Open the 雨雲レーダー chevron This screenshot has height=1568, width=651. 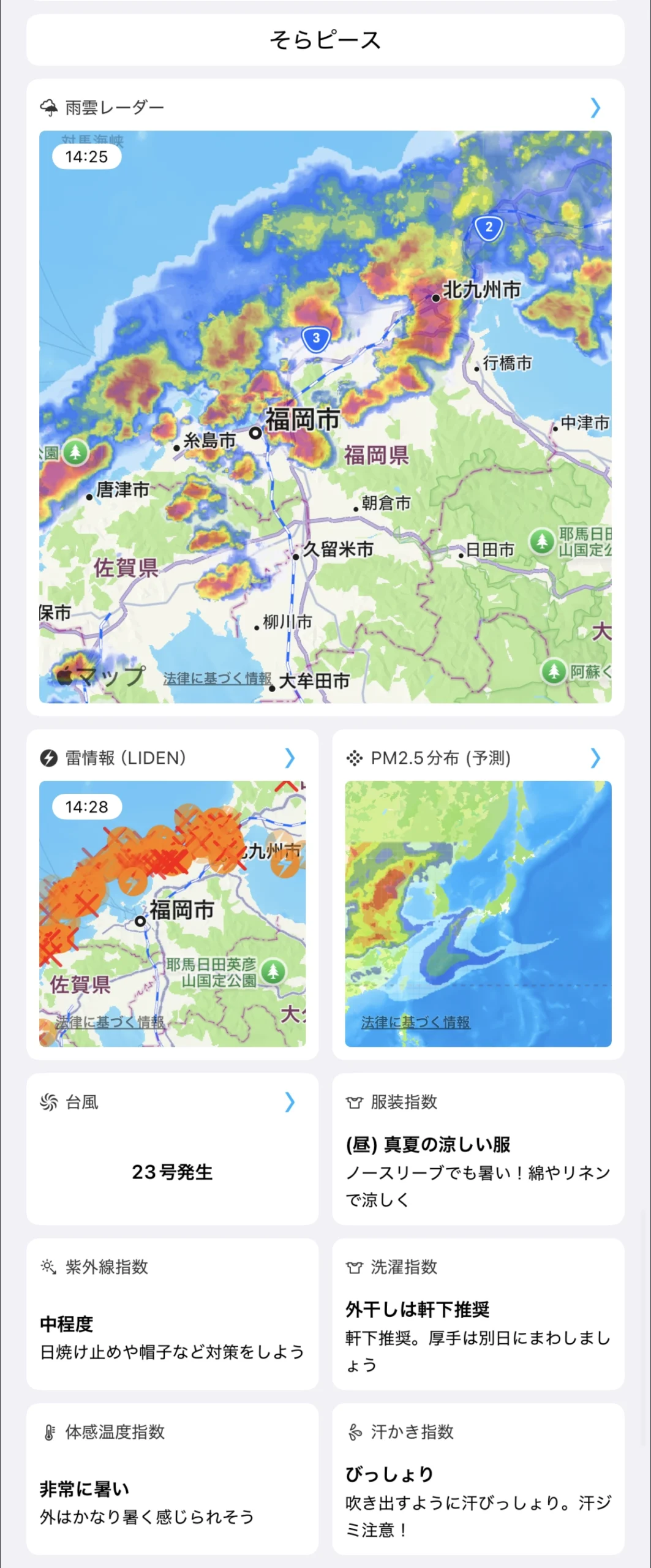(595, 108)
